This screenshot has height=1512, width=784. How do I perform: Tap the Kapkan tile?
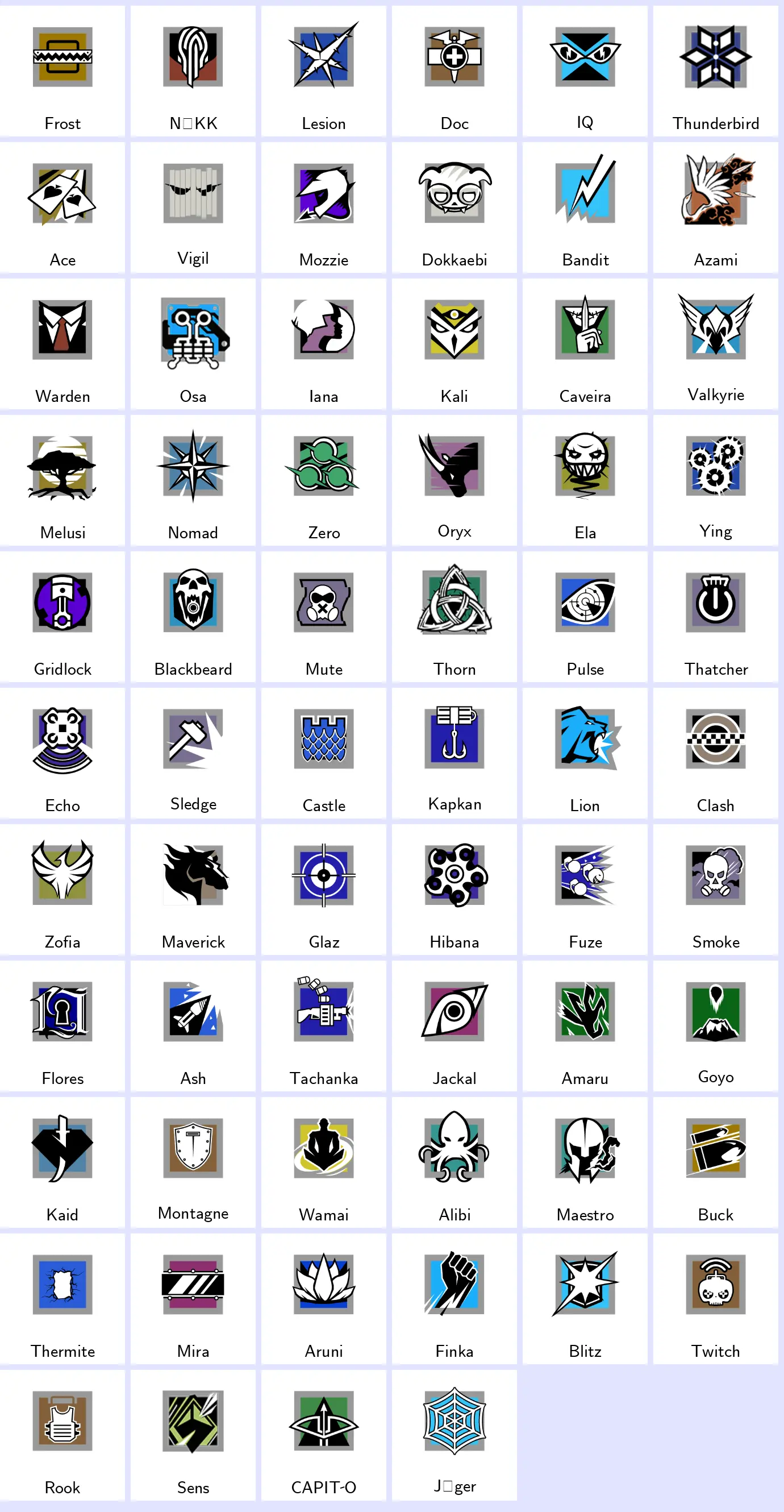[x=454, y=753]
